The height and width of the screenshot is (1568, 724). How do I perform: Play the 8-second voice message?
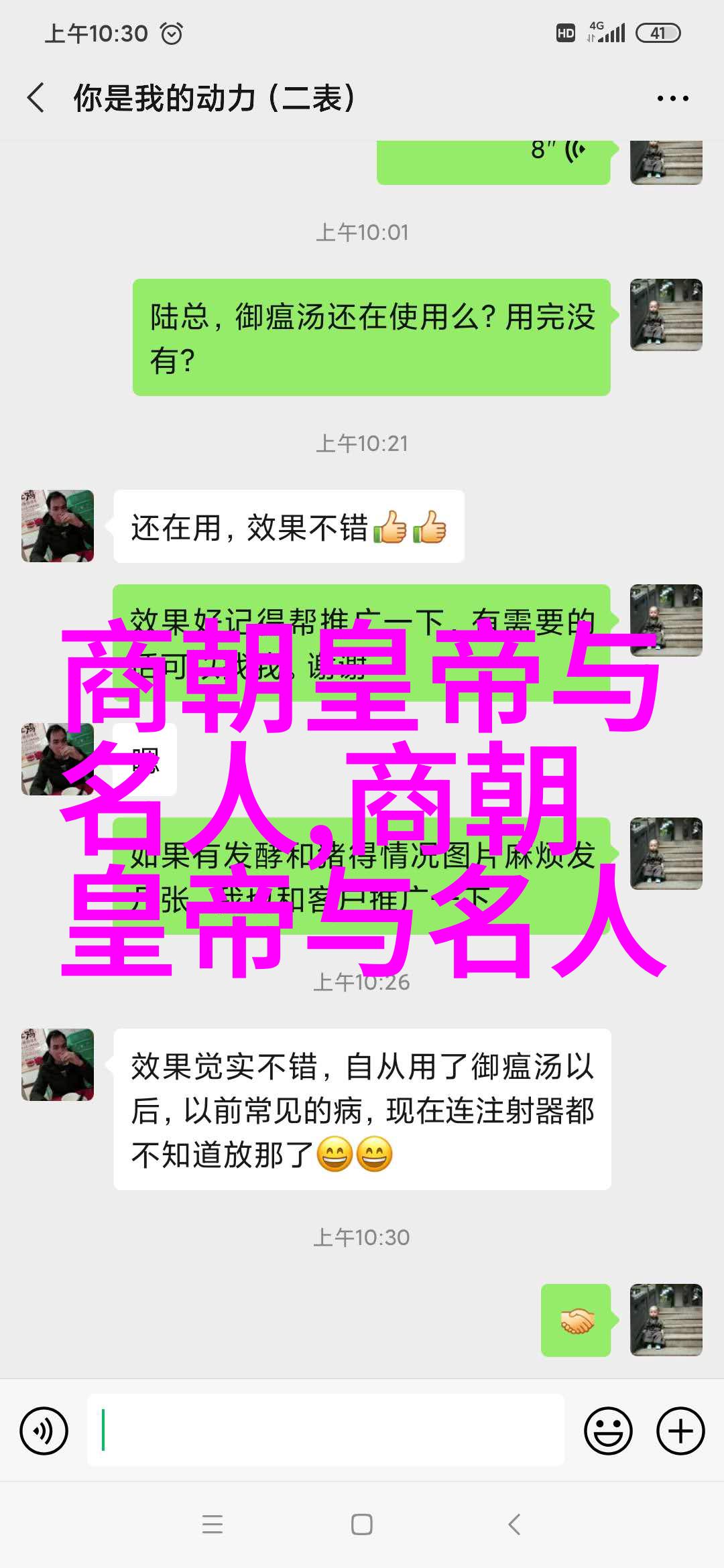click(493, 159)
